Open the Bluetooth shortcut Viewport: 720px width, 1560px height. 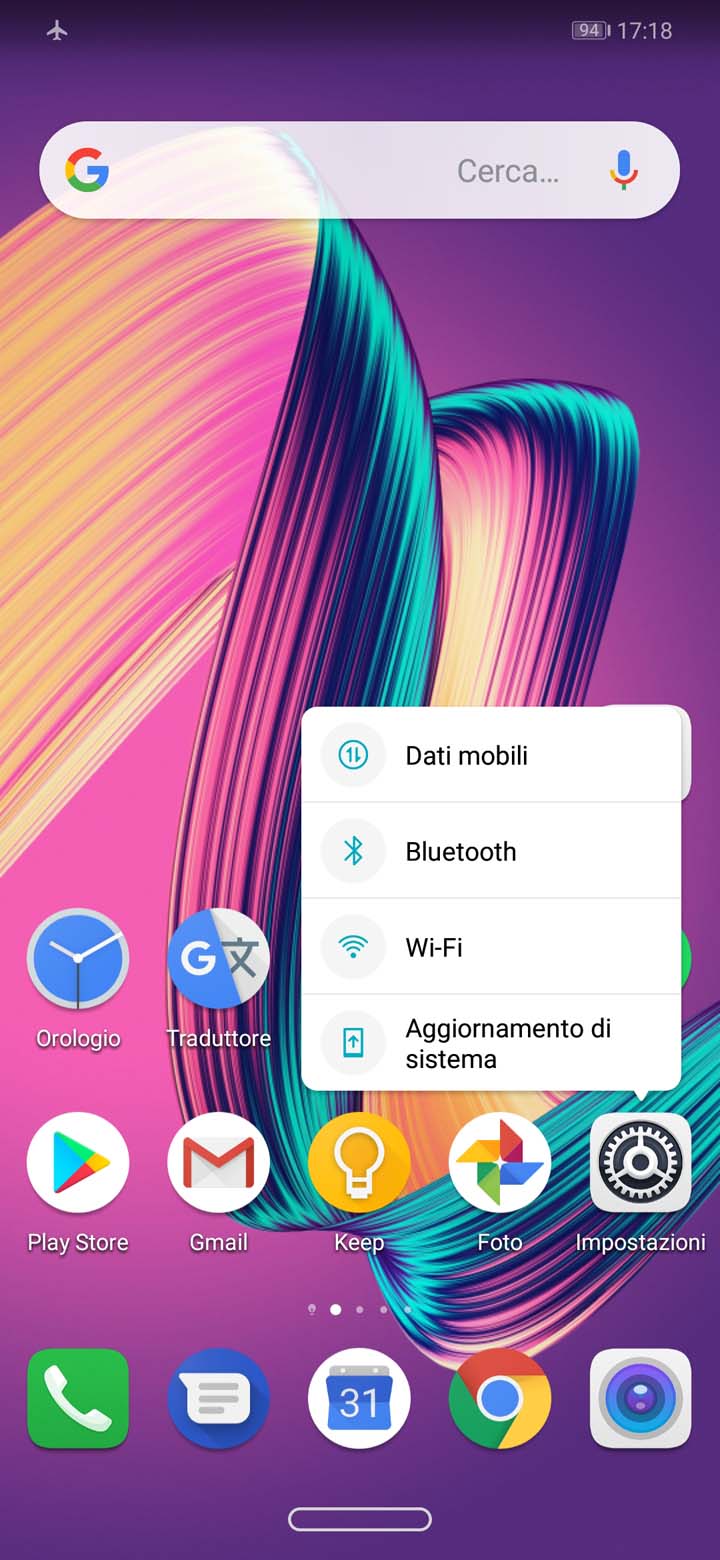(x=491, y=851)
